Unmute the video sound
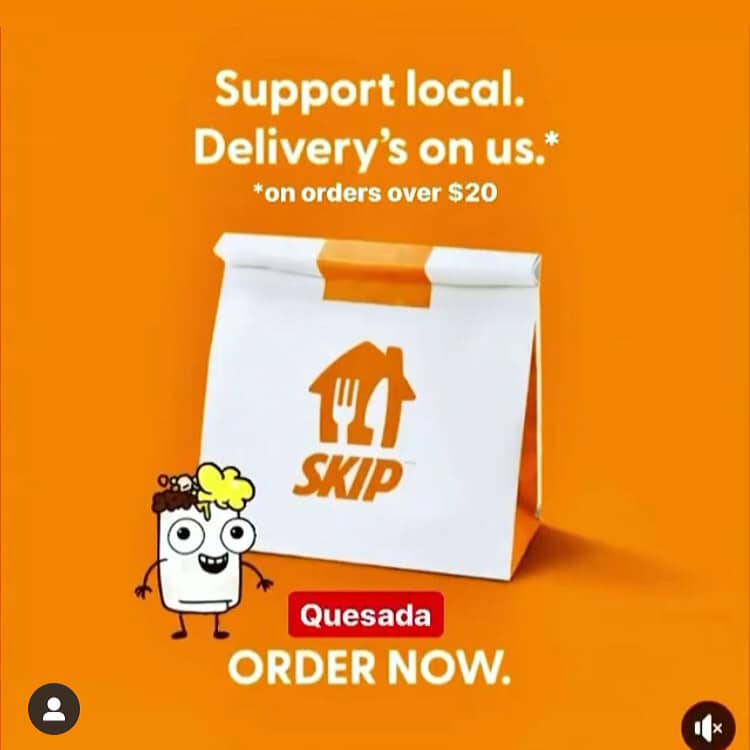Screen dimensions: 750x750 pyautogui.click(x=708, y=726)
